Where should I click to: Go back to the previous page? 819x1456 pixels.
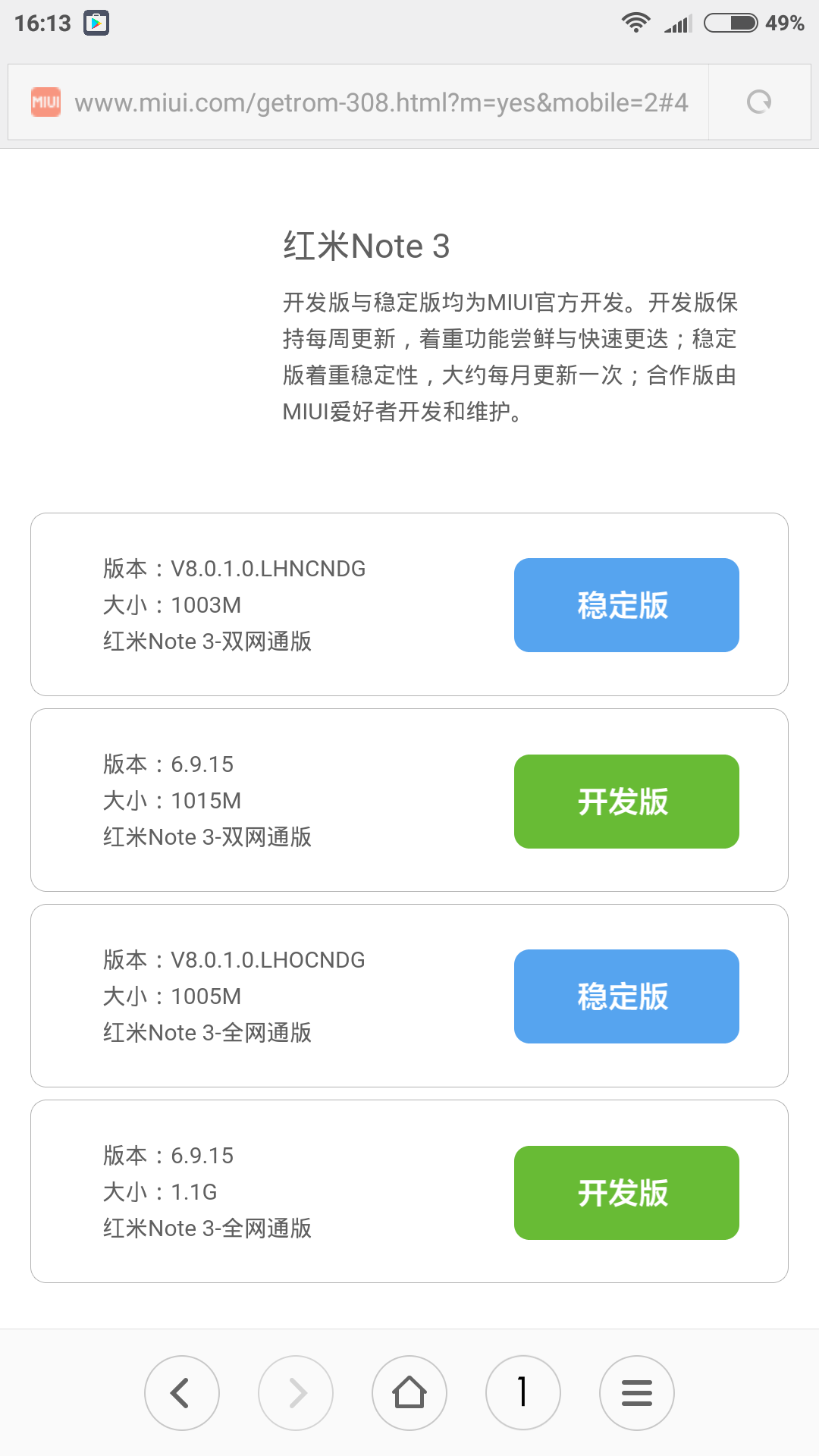click(x=182, y=1393)
